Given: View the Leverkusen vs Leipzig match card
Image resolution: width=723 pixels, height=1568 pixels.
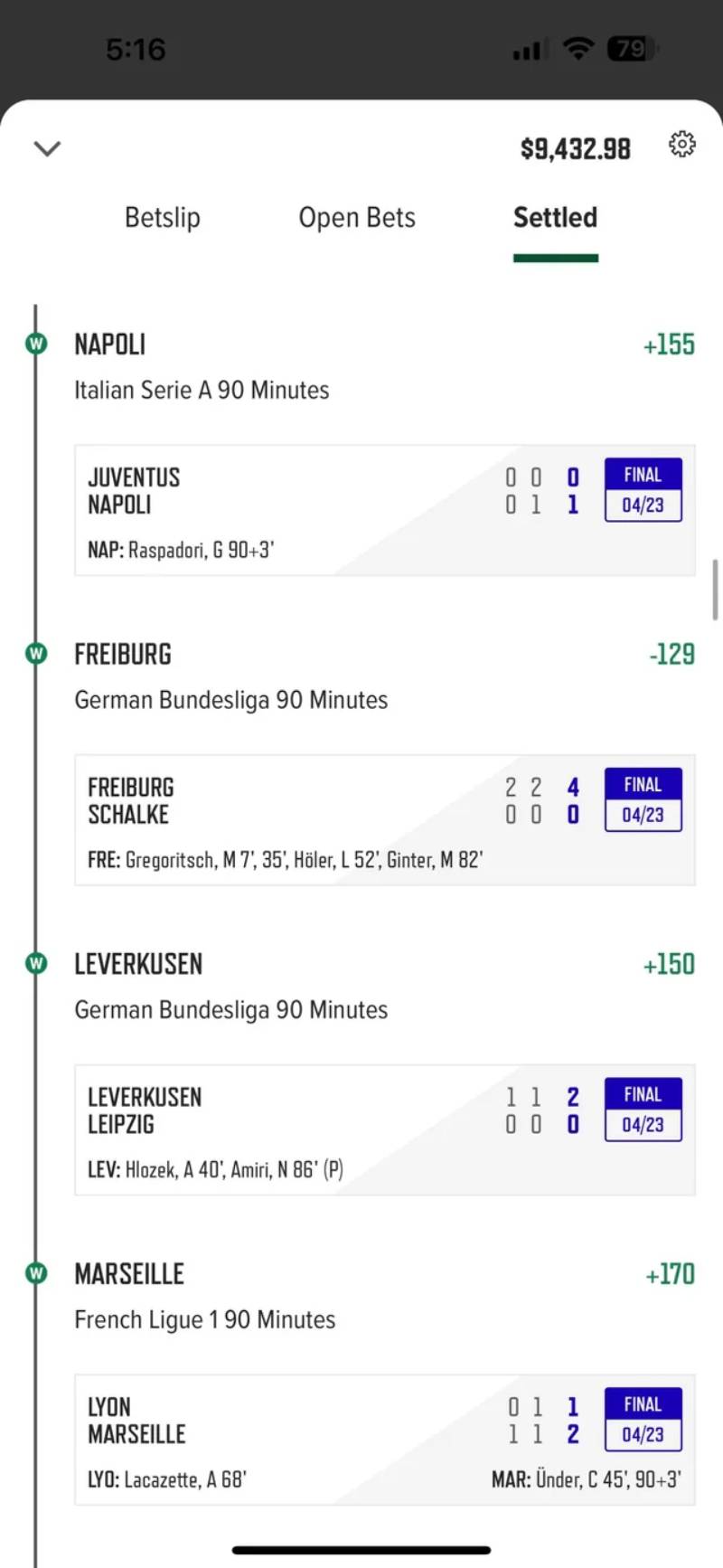Looking at the screenshot, I should tap(384, 1129).
